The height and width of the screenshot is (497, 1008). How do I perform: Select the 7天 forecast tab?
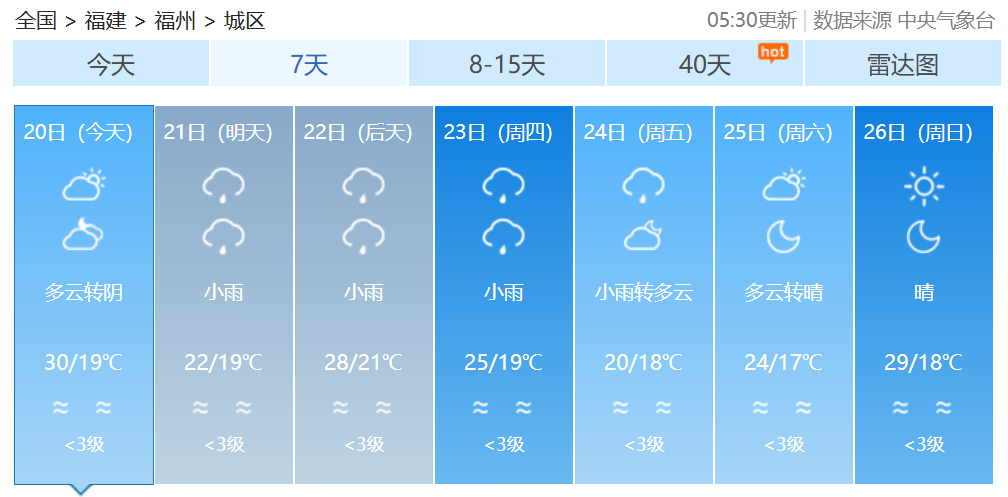[x=309, y=65]
